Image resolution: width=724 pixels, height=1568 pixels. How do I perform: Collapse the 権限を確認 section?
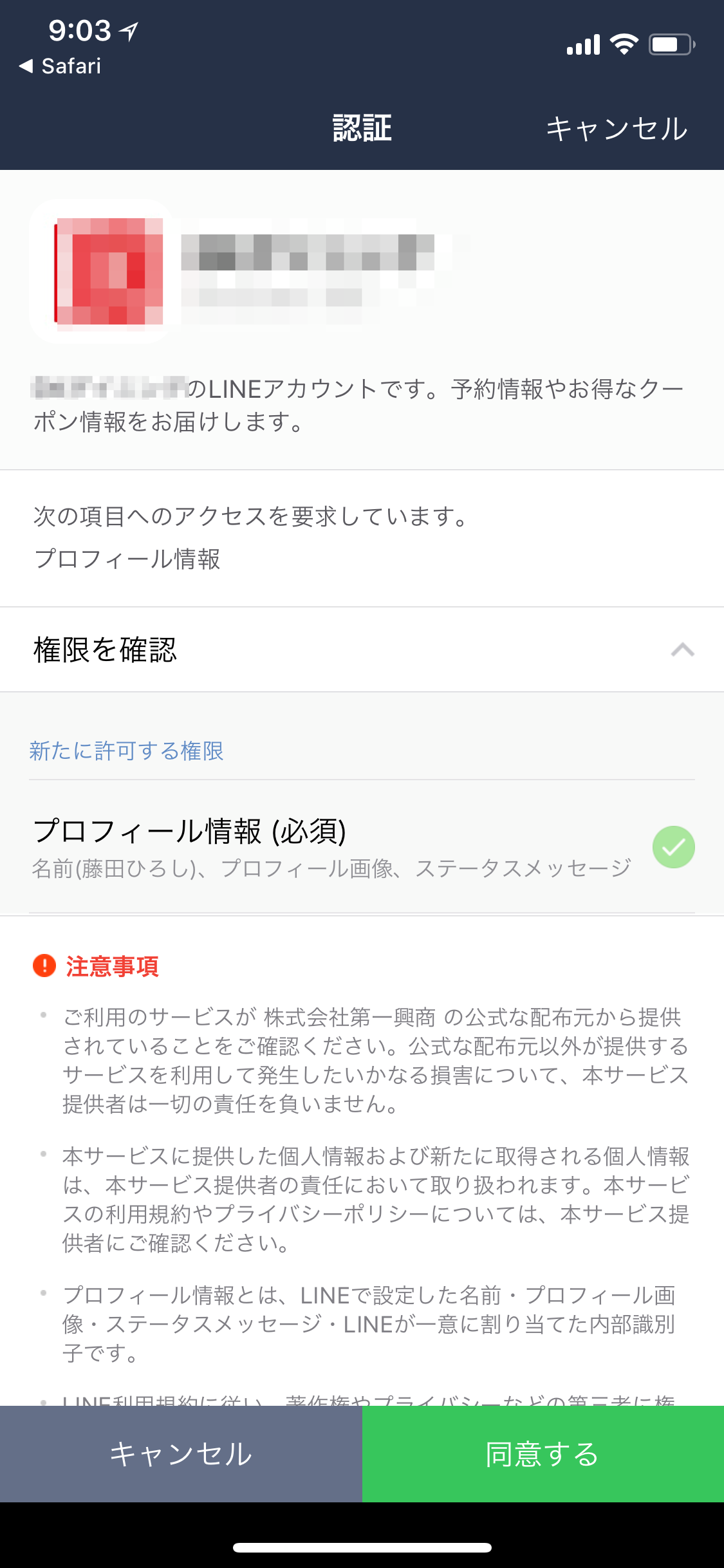click(x=362, y=649)
